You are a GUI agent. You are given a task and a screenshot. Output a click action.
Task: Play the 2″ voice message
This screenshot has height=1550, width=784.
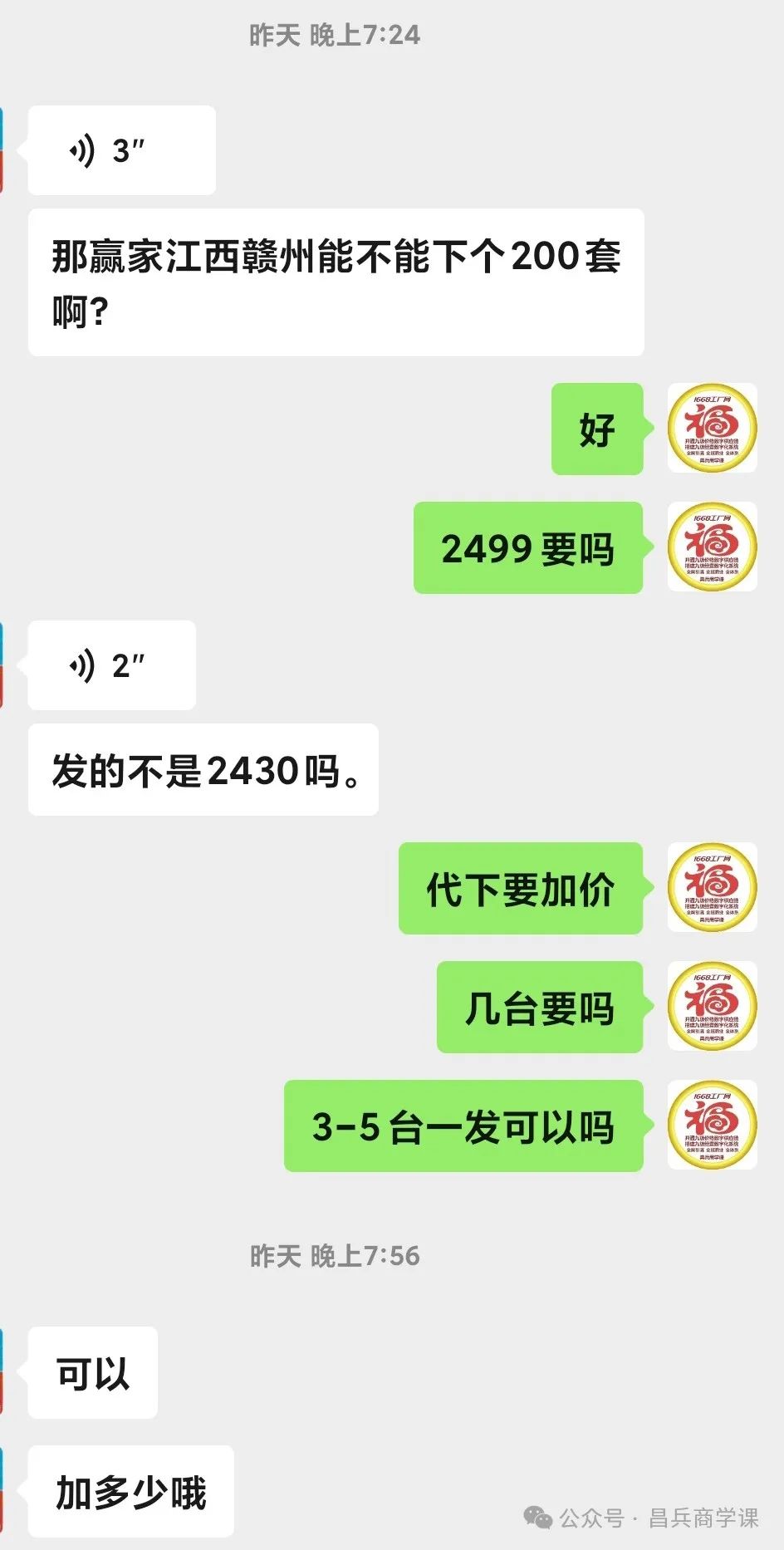[x=112, y=665]
